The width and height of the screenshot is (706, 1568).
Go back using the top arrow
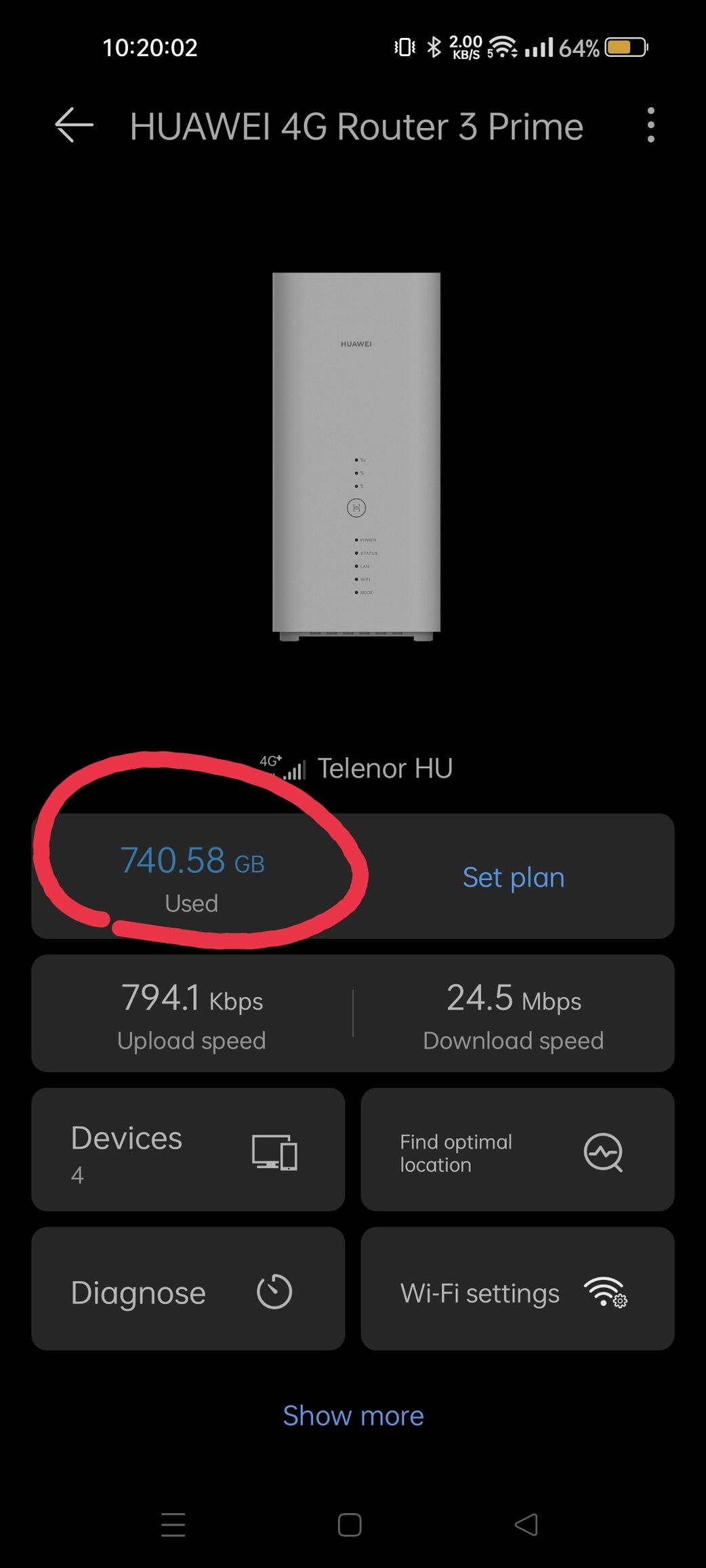(74, 125)
